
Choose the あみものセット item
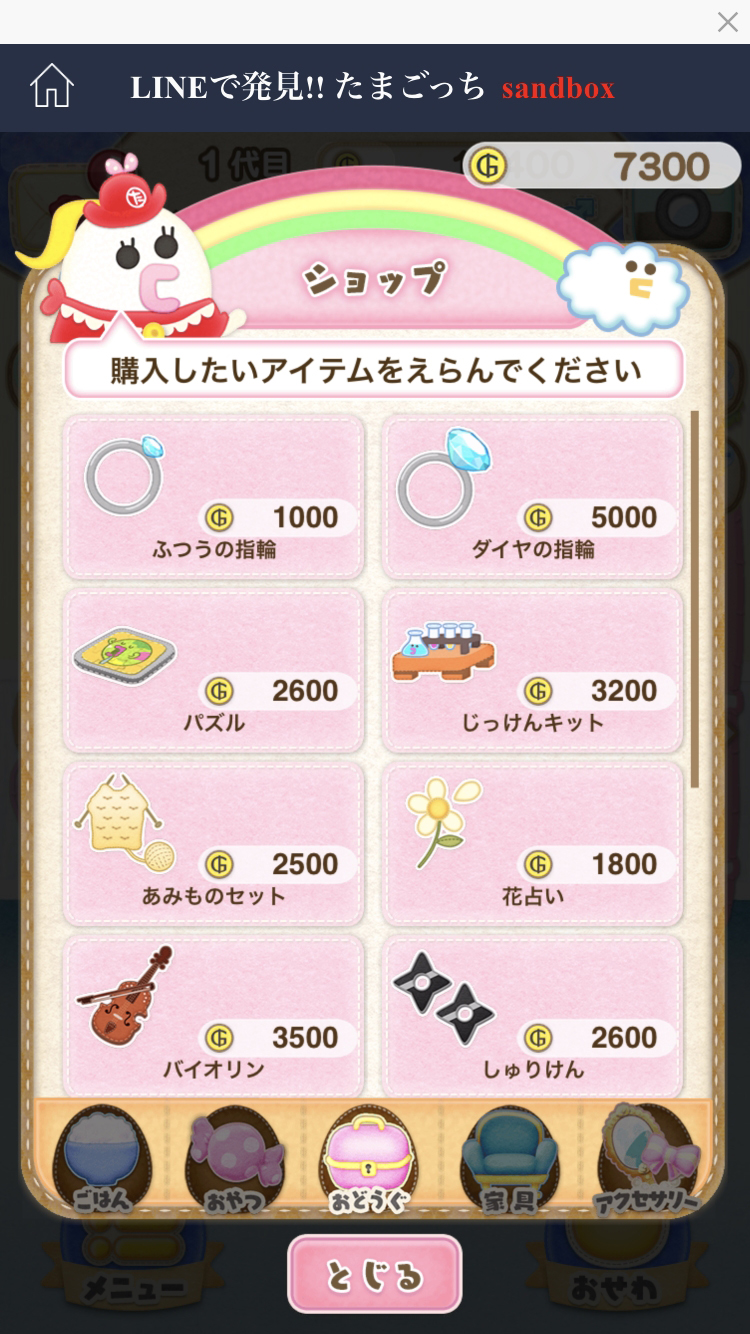(214, 843)
